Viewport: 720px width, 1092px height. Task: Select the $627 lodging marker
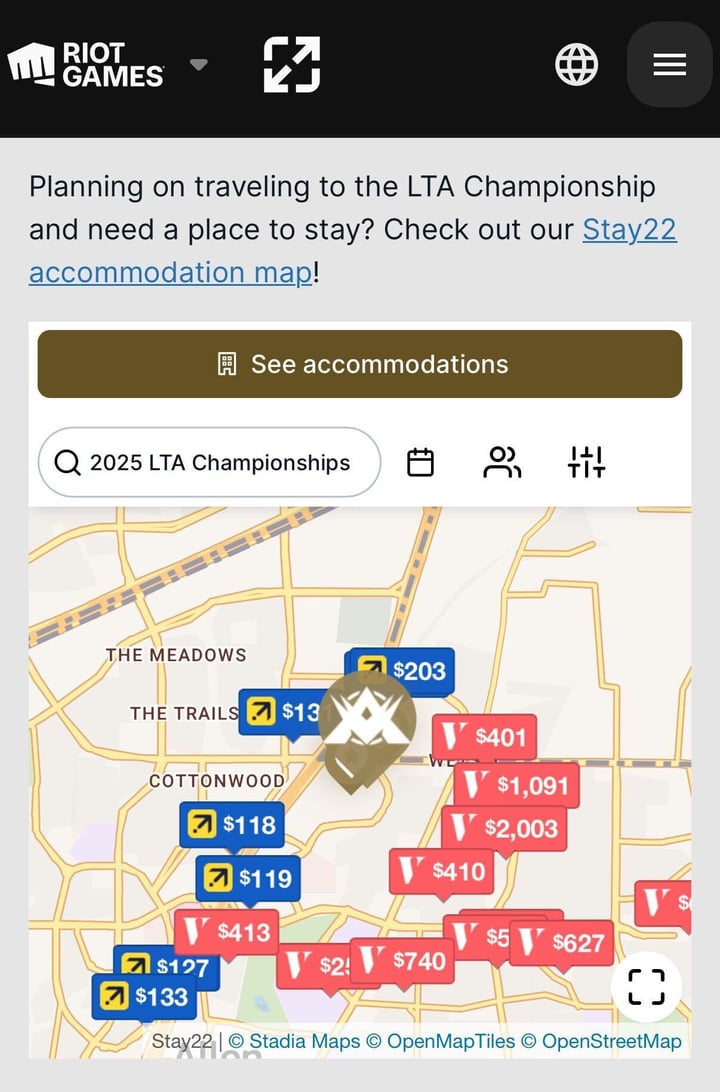click(562, 942)
